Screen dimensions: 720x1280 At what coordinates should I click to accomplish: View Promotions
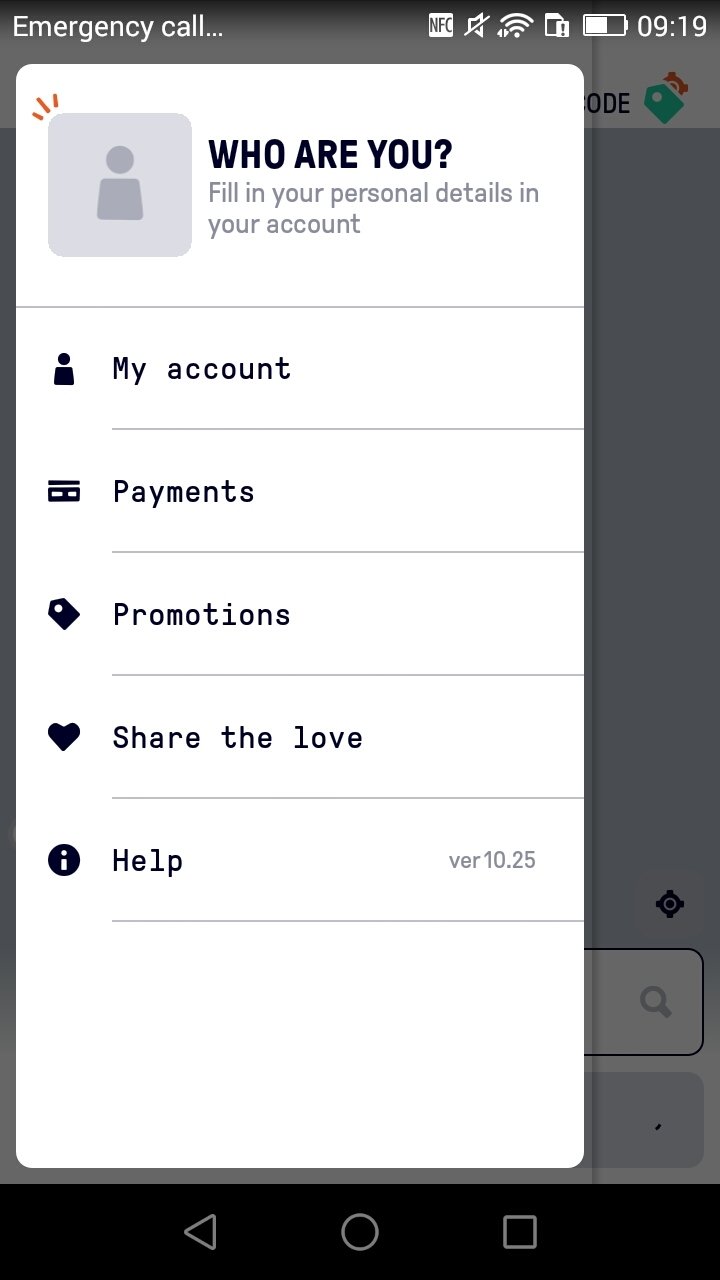click(300, 615)
